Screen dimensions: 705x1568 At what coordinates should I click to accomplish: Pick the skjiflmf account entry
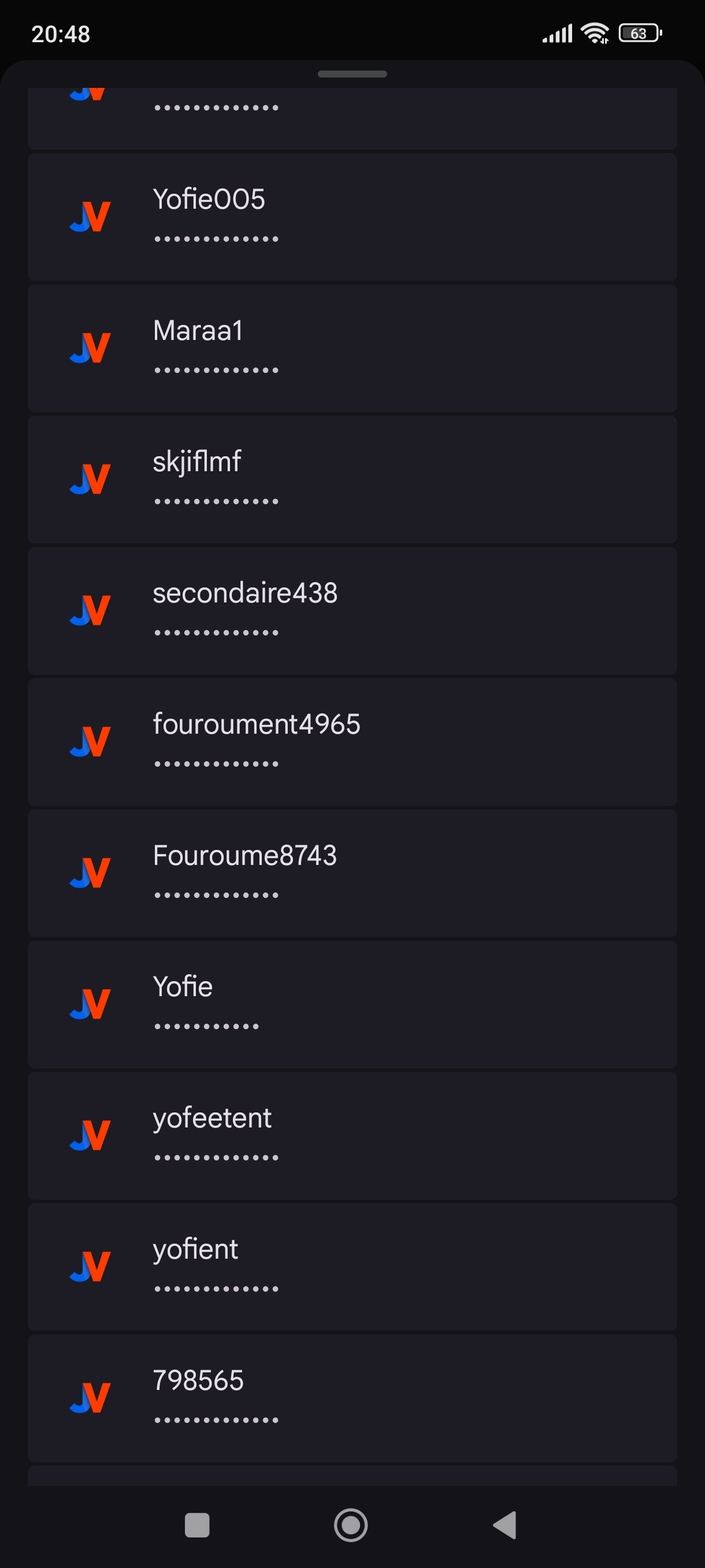[352, 479]
